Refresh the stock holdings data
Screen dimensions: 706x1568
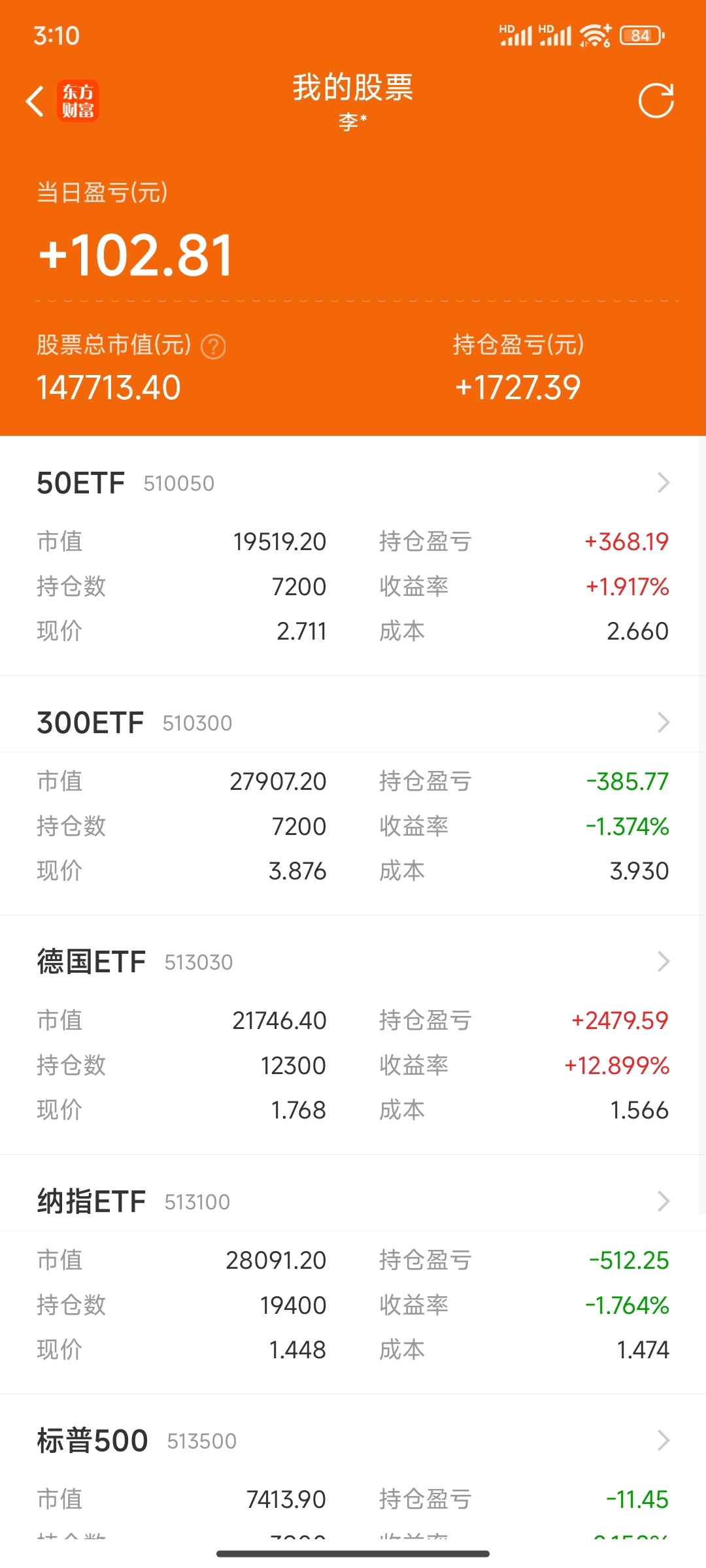click(x=656, y=101)
